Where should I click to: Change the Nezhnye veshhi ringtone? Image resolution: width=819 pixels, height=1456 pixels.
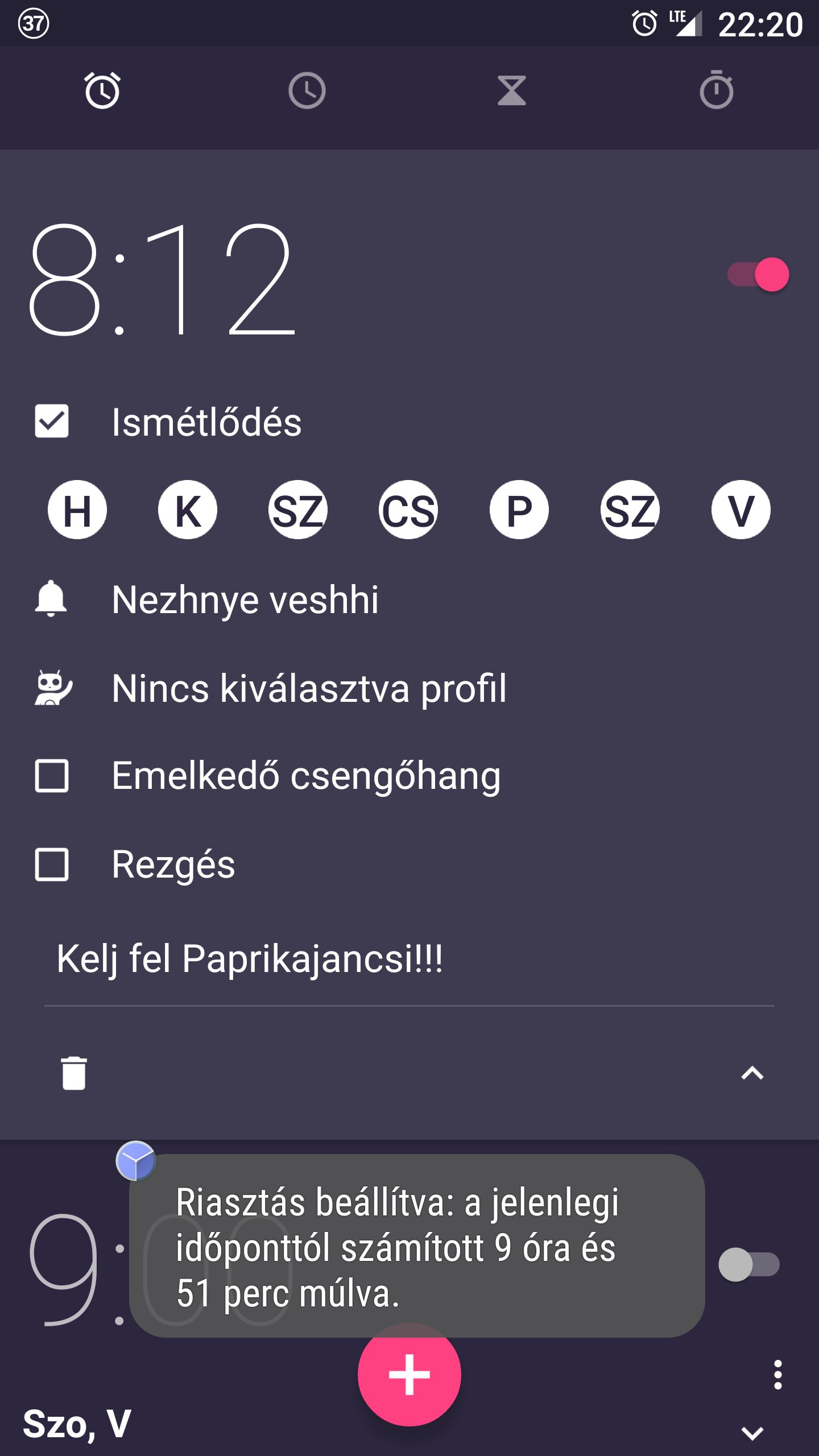(x=245, y=599)
